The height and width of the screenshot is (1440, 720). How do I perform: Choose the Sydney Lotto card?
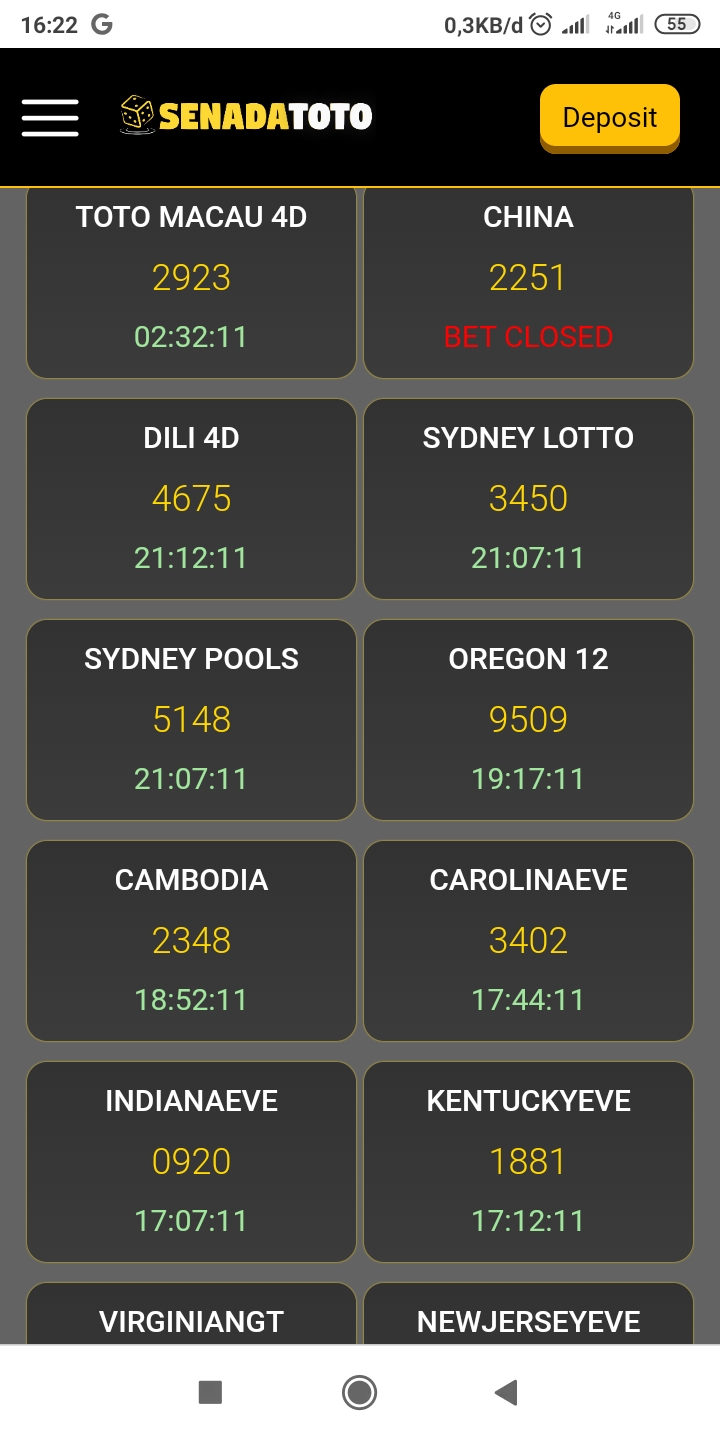click(528, 498)
